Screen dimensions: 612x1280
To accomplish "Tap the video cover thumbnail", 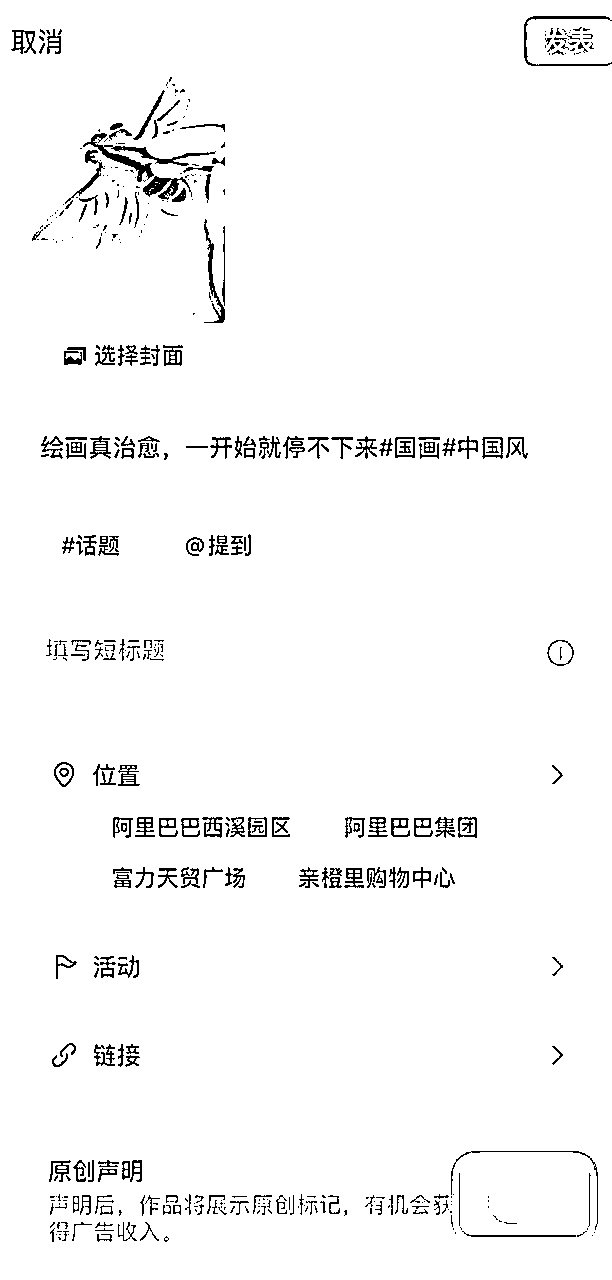I will click(x=129, y=199).
